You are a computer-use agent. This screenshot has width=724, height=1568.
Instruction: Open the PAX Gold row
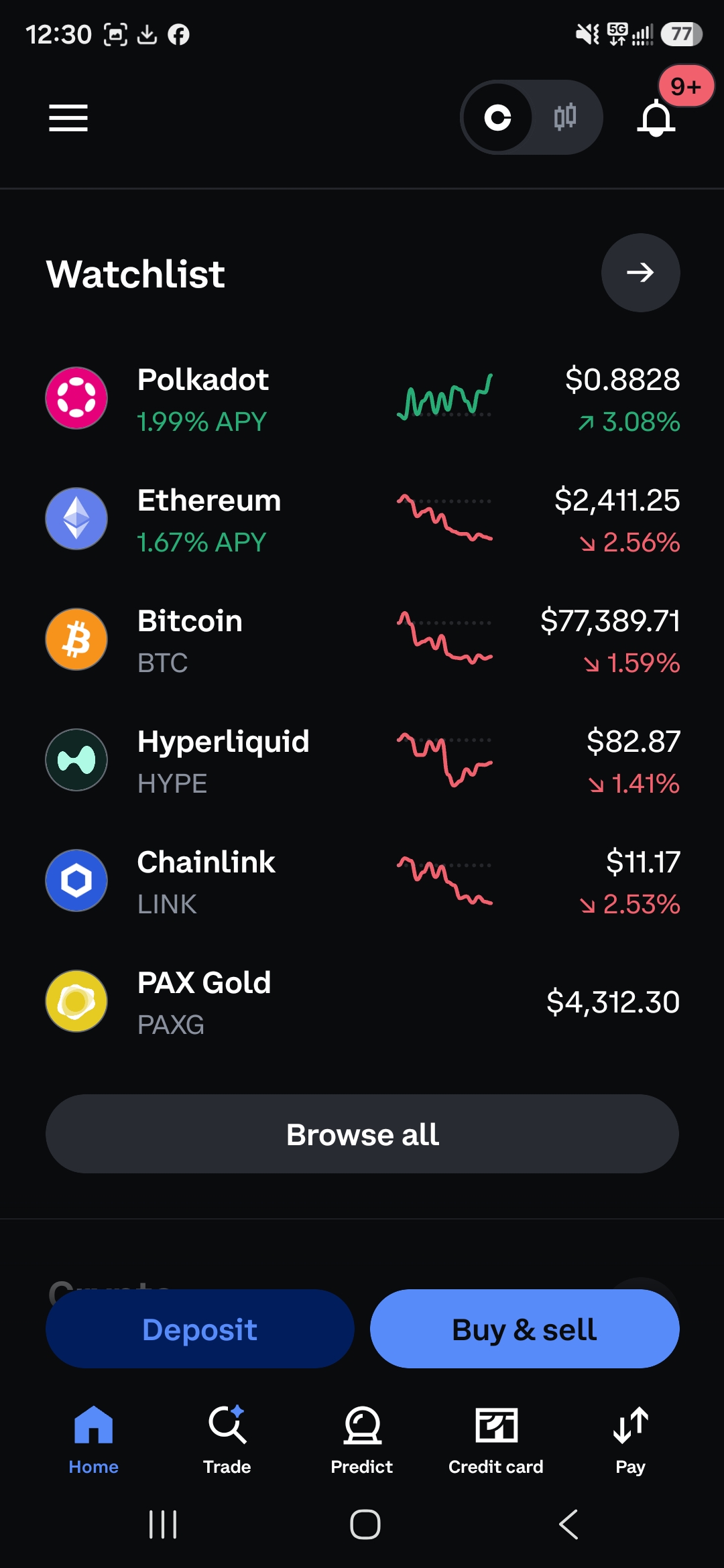[x=362, y=1002]
